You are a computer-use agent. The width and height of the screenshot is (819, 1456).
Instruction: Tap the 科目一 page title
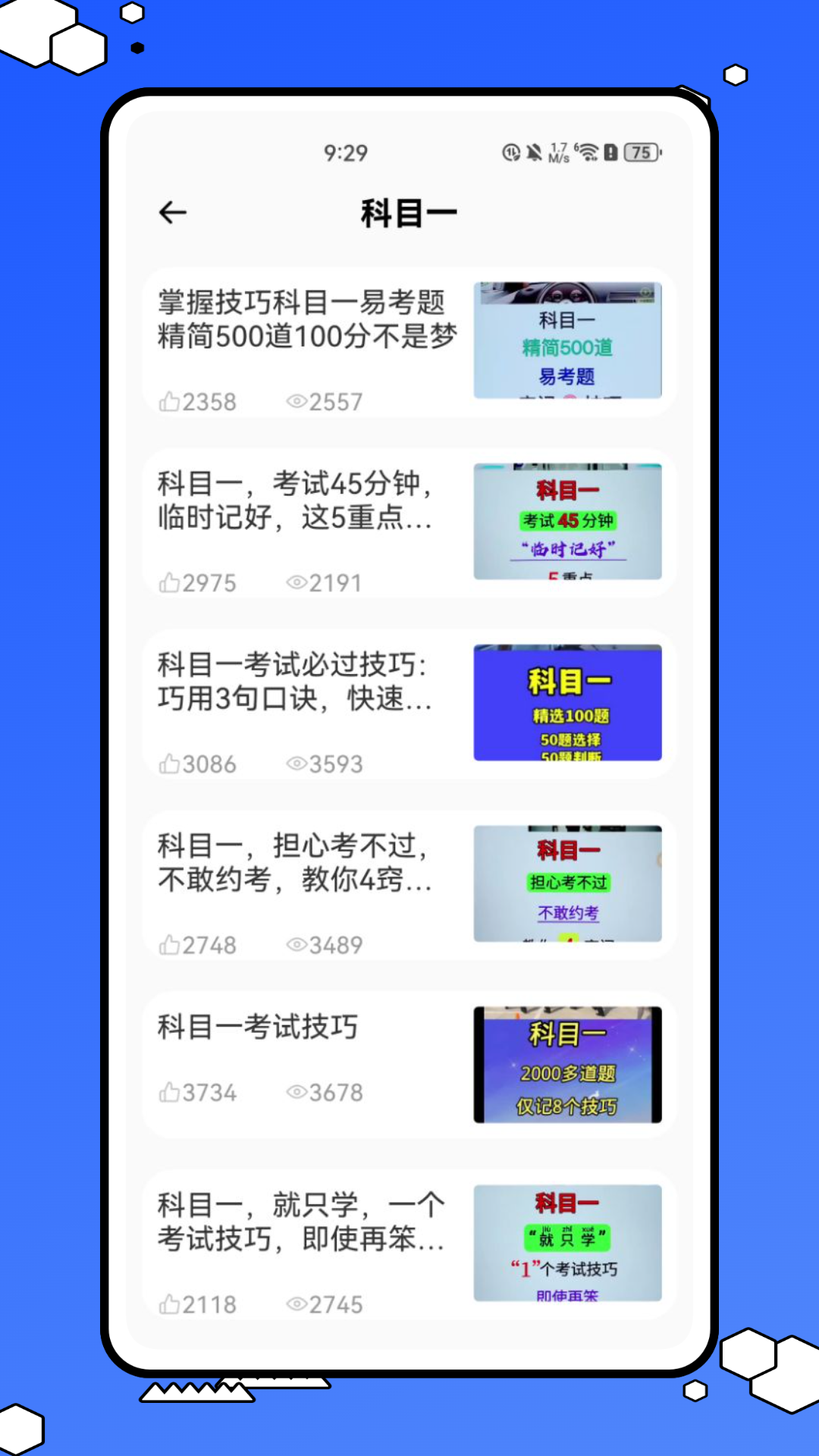409,212
